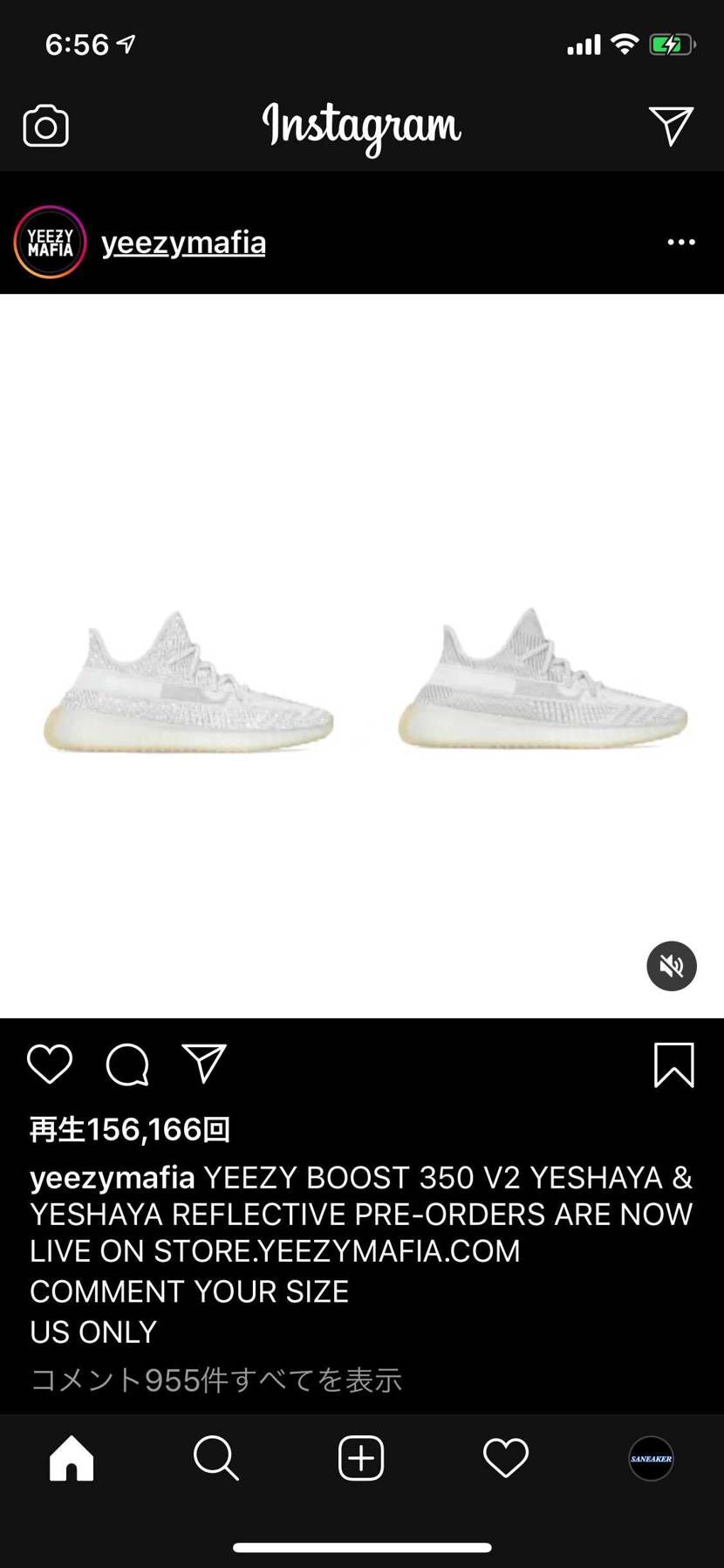This screenshot has height=1568, width=724.
Task: Switch to the SANEAKER profile tab
Action: [x=652, y=1458]
